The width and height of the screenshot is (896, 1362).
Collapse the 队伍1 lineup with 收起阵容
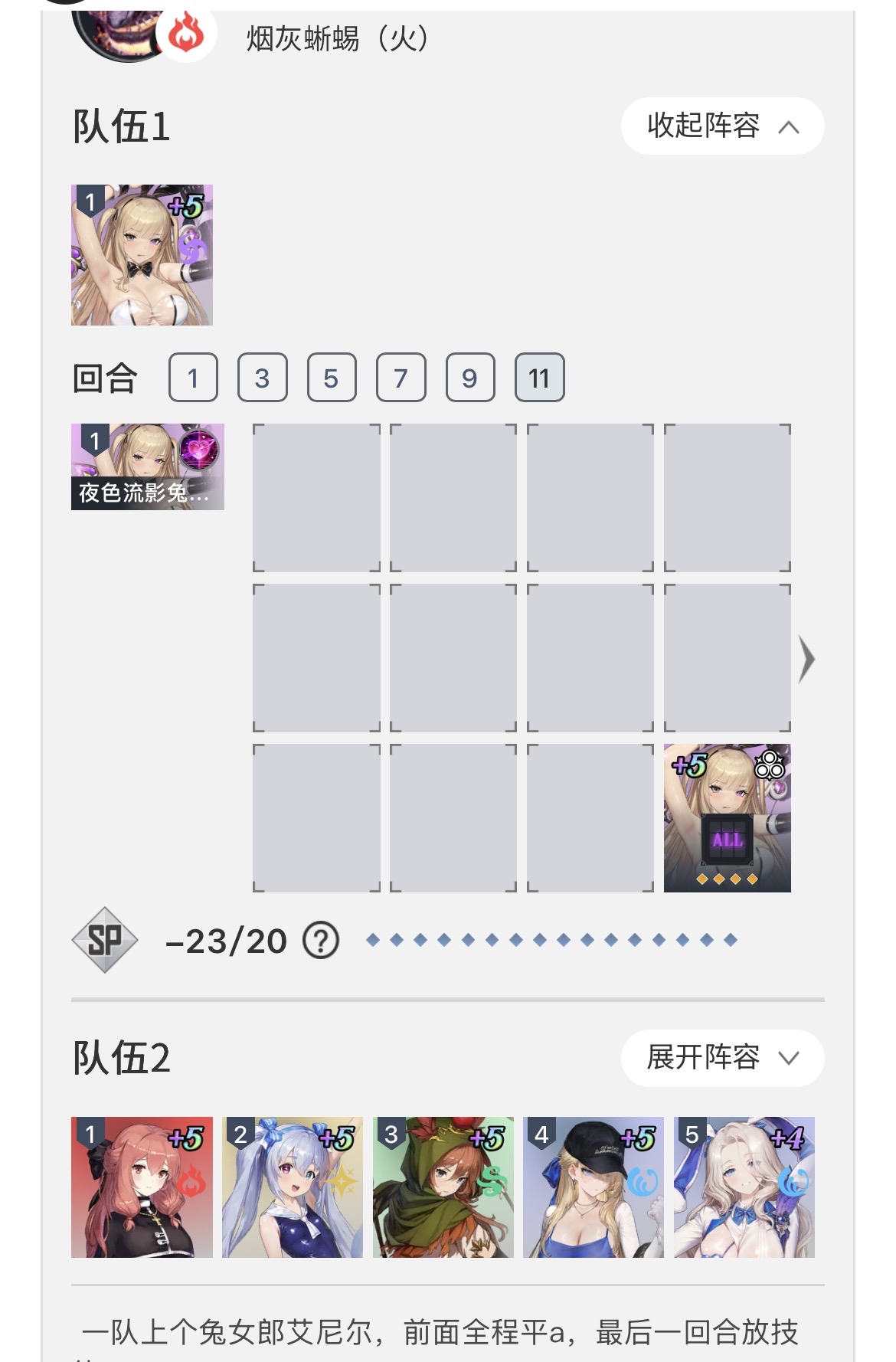722,126
